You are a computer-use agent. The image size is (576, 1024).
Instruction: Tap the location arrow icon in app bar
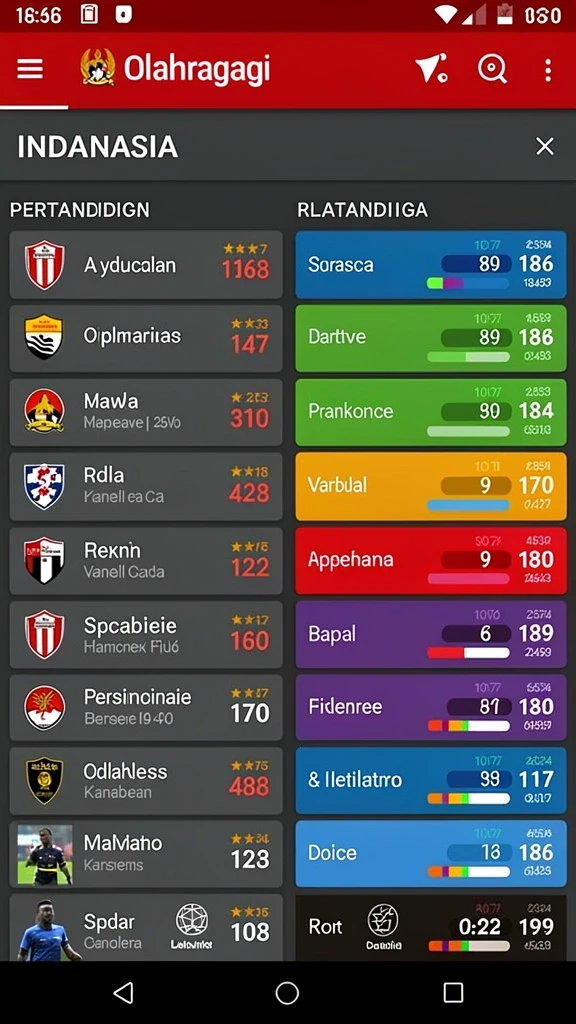(x=431, y=68)
